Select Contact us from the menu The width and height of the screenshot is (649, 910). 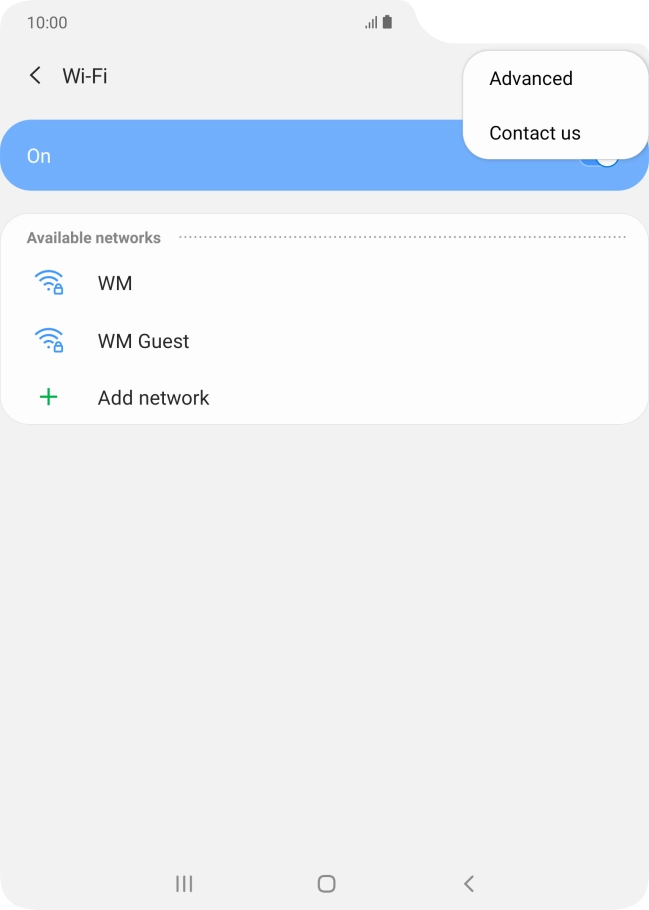[535, 133]
